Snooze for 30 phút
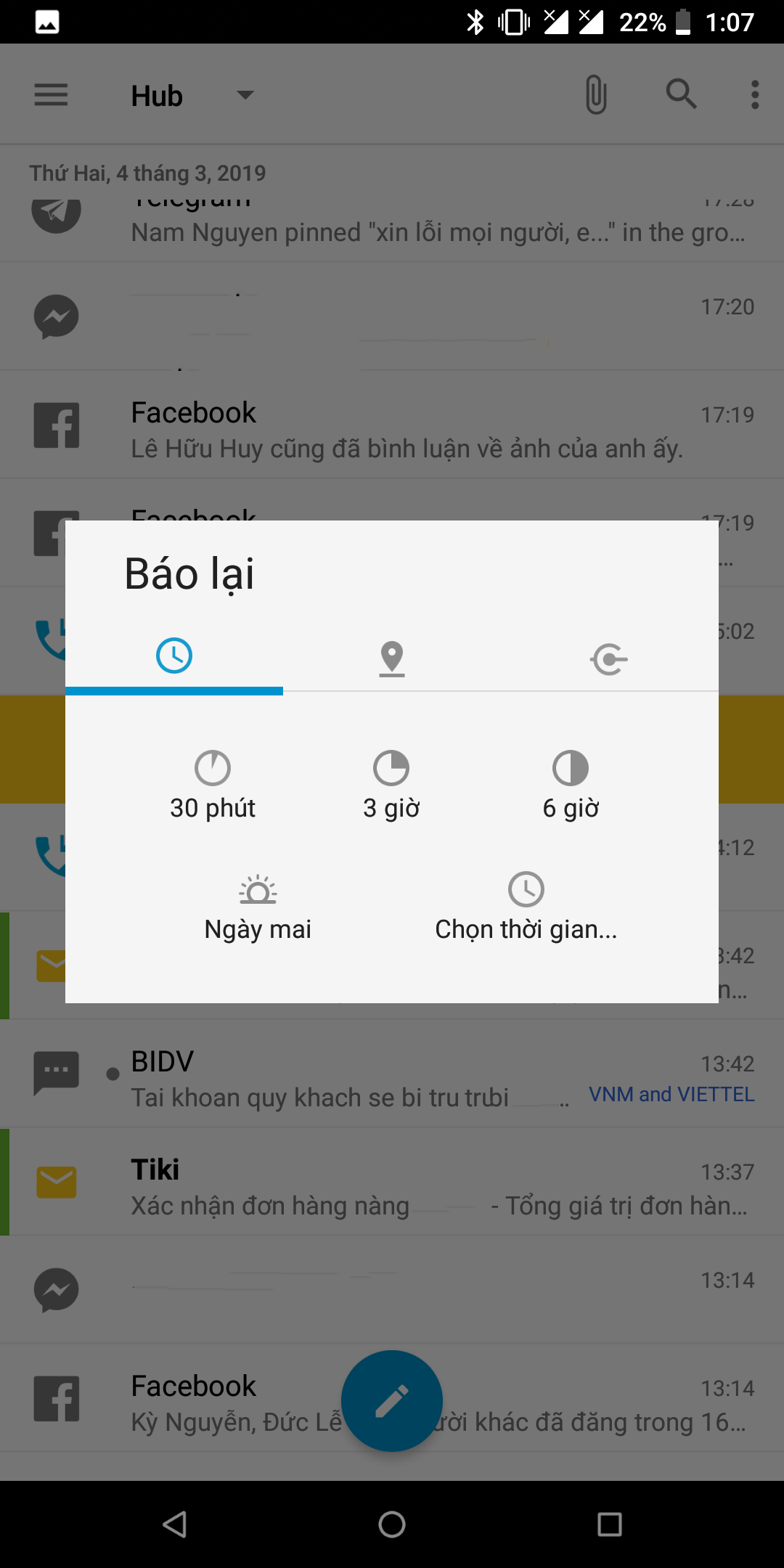 pyautogui.click(x=213, y=785)
